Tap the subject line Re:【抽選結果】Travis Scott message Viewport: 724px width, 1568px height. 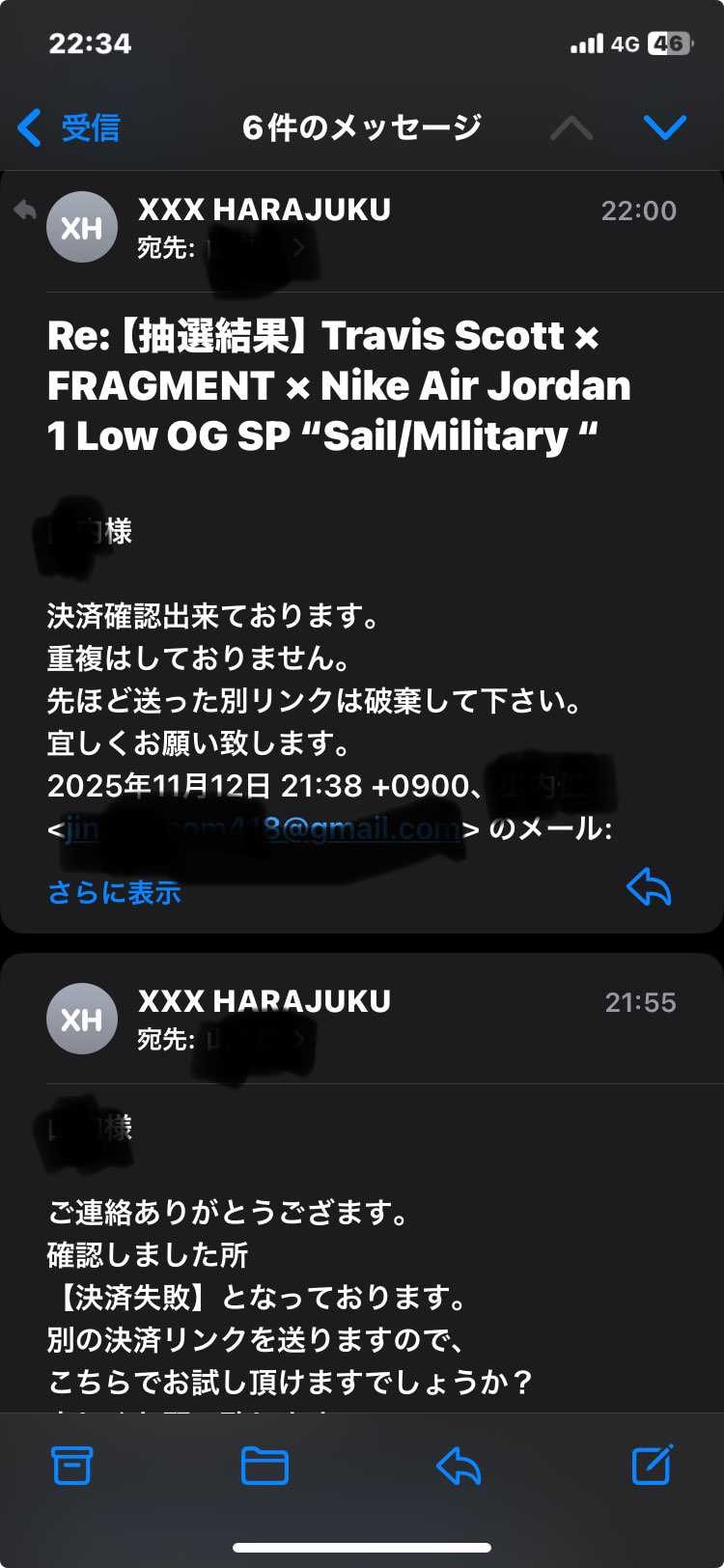pos(338,385)
